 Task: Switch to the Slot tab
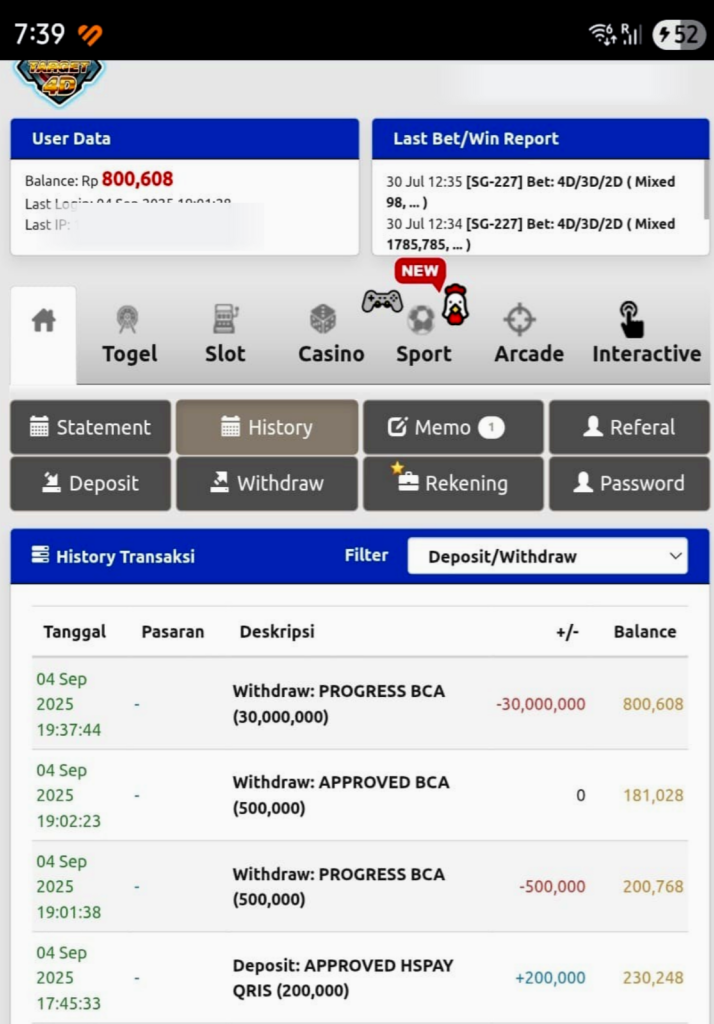click(x=225, y=336)
